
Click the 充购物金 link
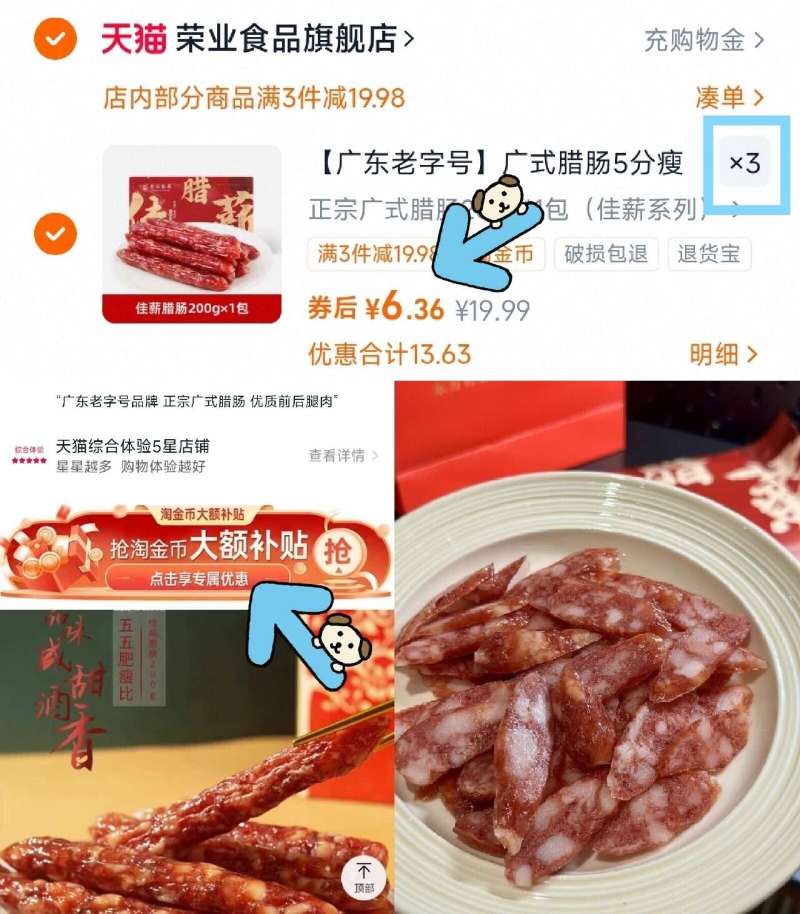coord(701,38)
